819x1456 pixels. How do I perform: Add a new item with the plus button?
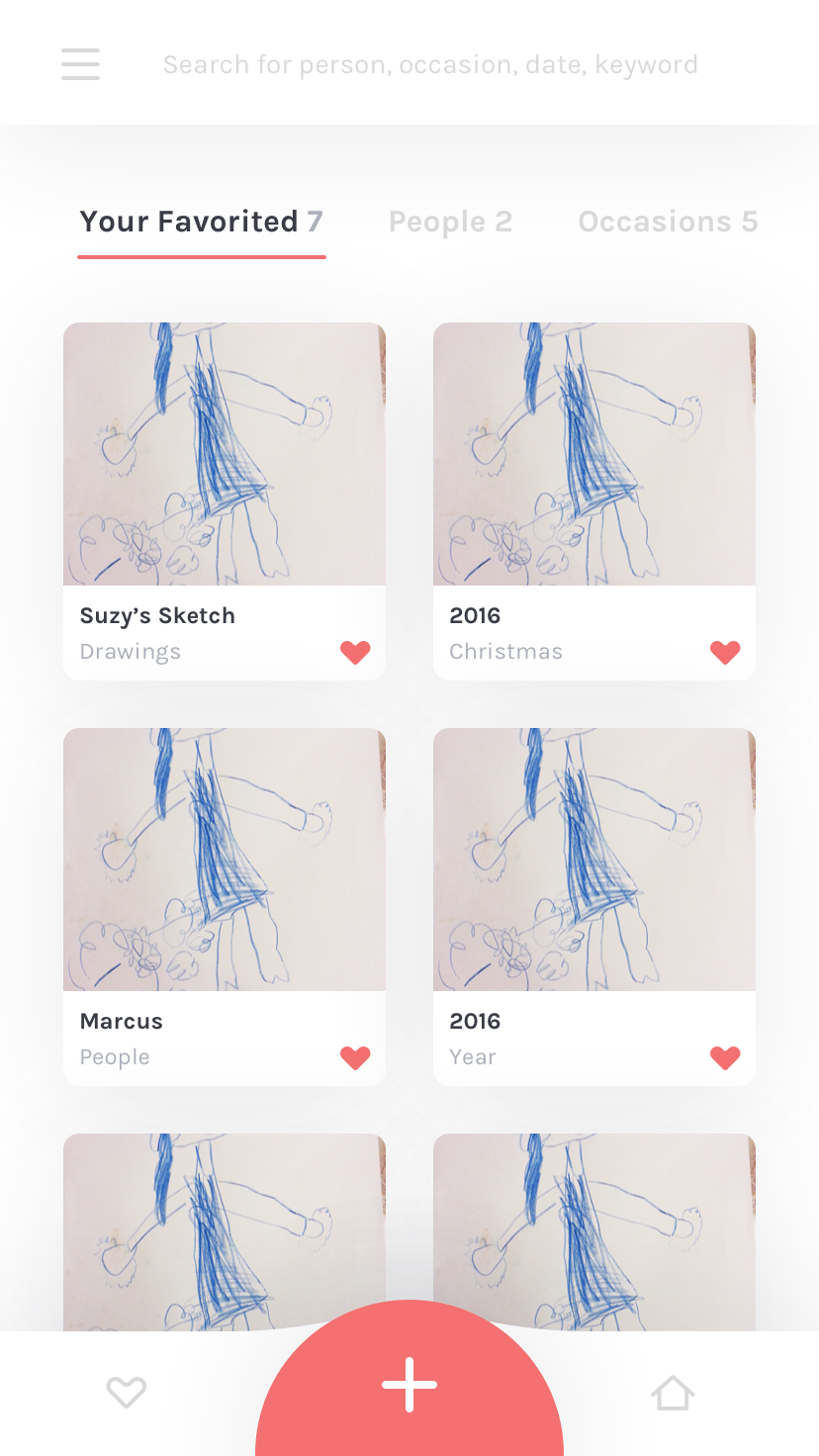pos(409,1385)
